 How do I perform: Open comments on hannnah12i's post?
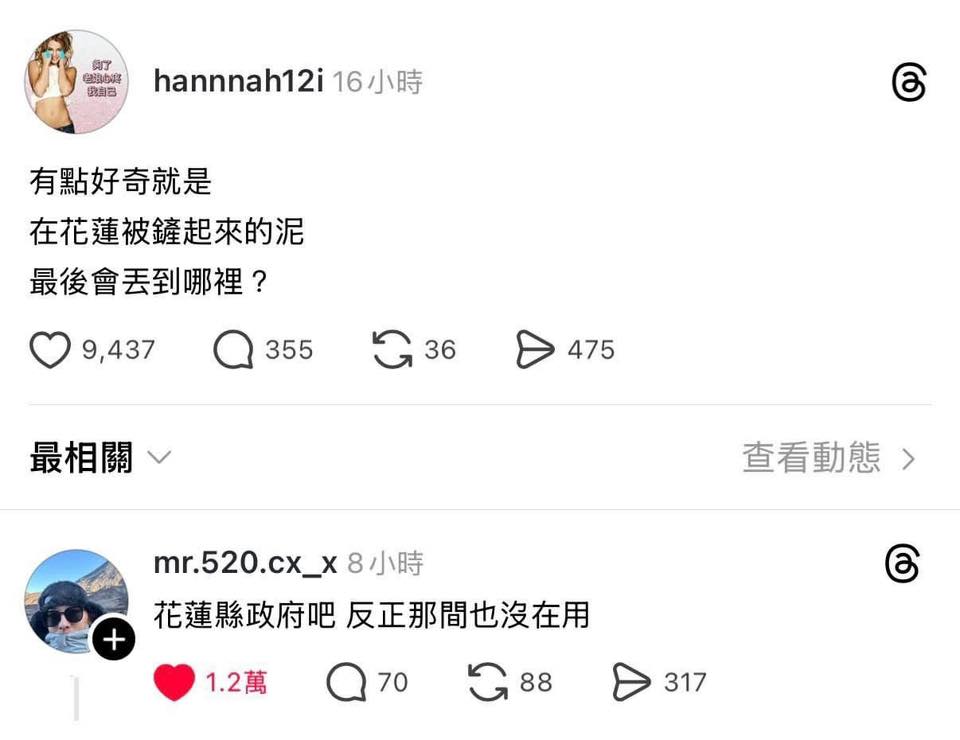(234, 350)
